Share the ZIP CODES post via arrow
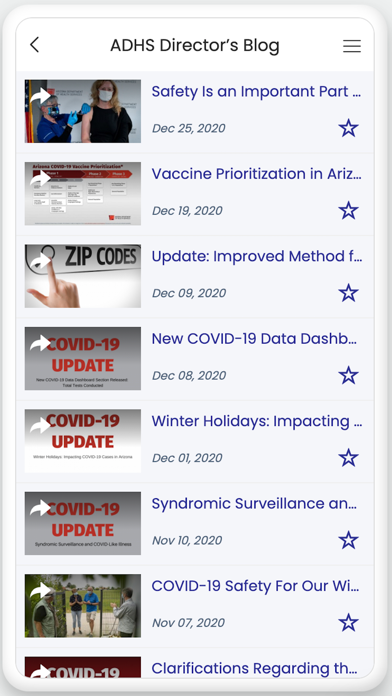The height and width of the screenshot is (696, 392). 40,261
